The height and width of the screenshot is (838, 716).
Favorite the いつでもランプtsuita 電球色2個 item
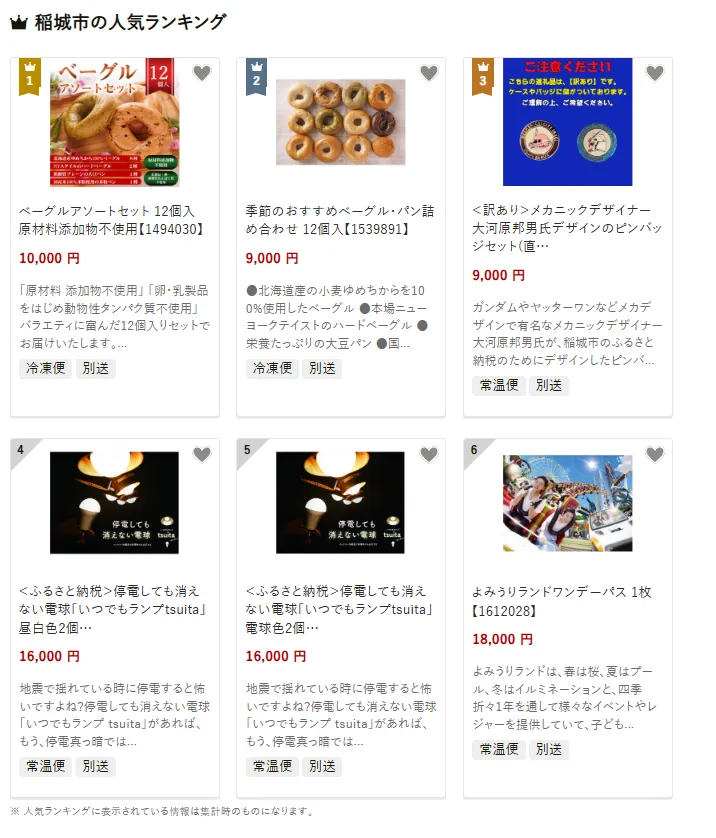pyautogui.click(x=429, y=455)
